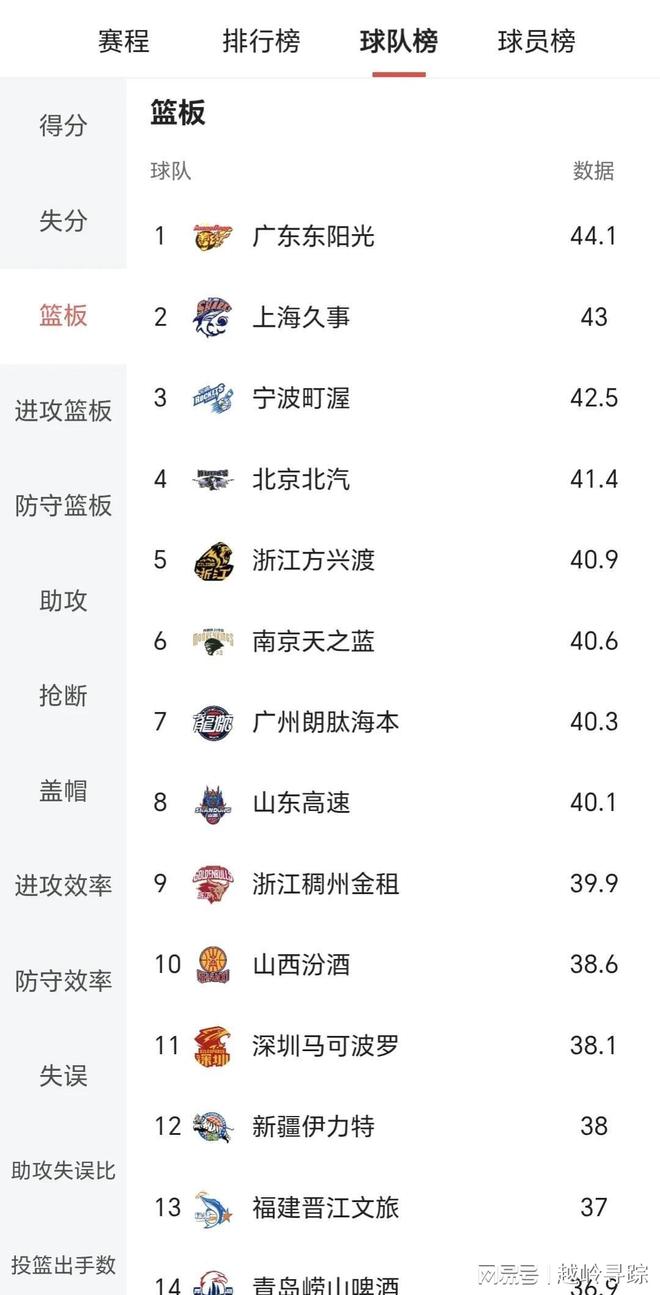Select 失分 in the side menu
The width and height of the screenshot is (660, 1295).
click(x=63, y=221)
